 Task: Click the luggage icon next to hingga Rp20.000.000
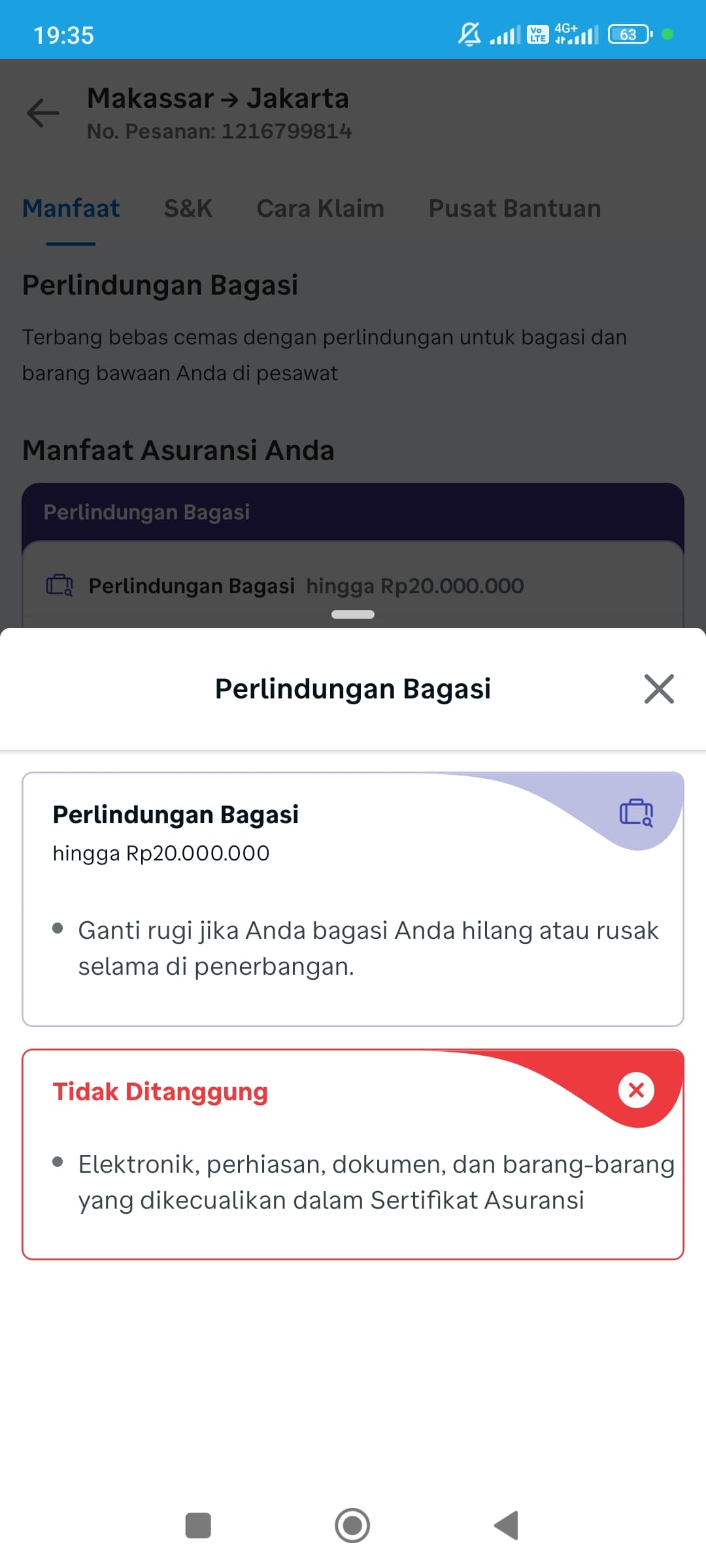60,586
